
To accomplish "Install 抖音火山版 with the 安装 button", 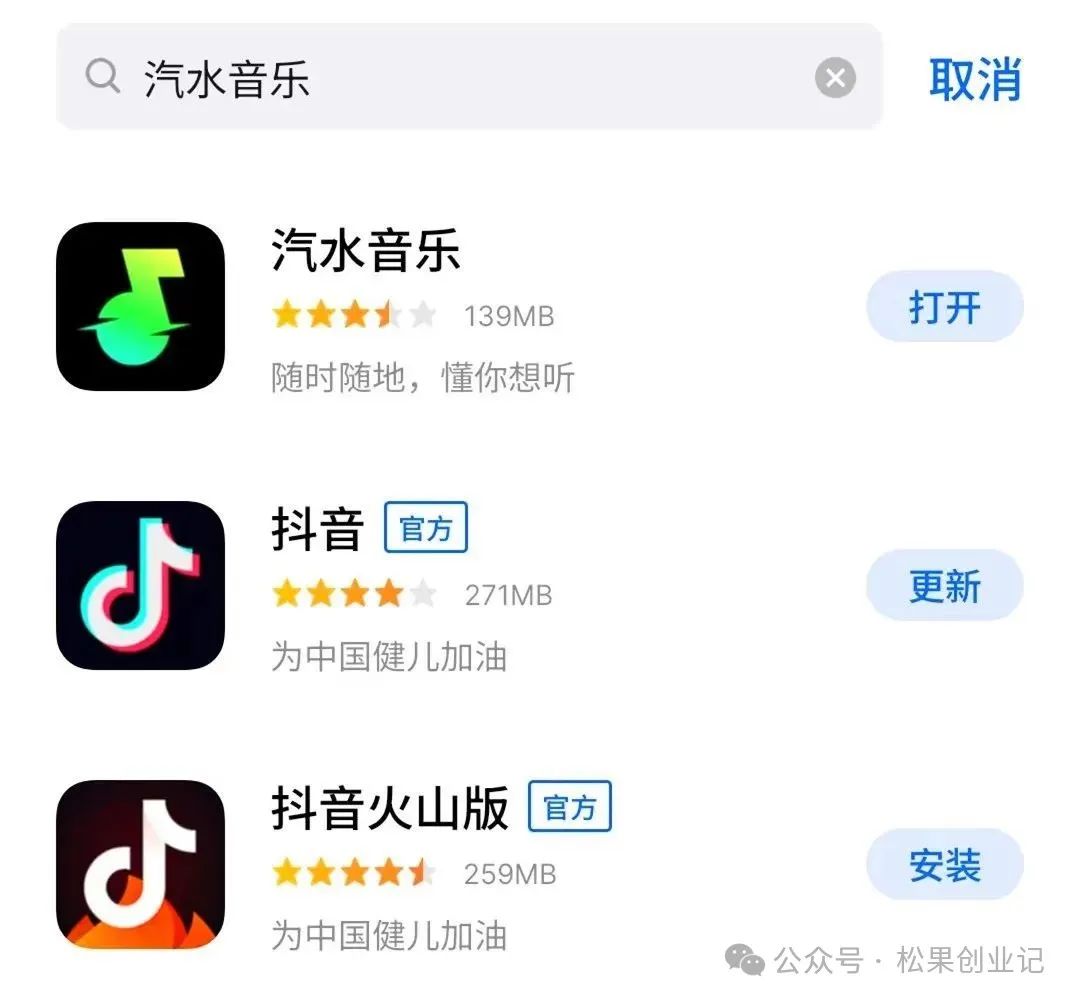I will click(x=944, y=865).
